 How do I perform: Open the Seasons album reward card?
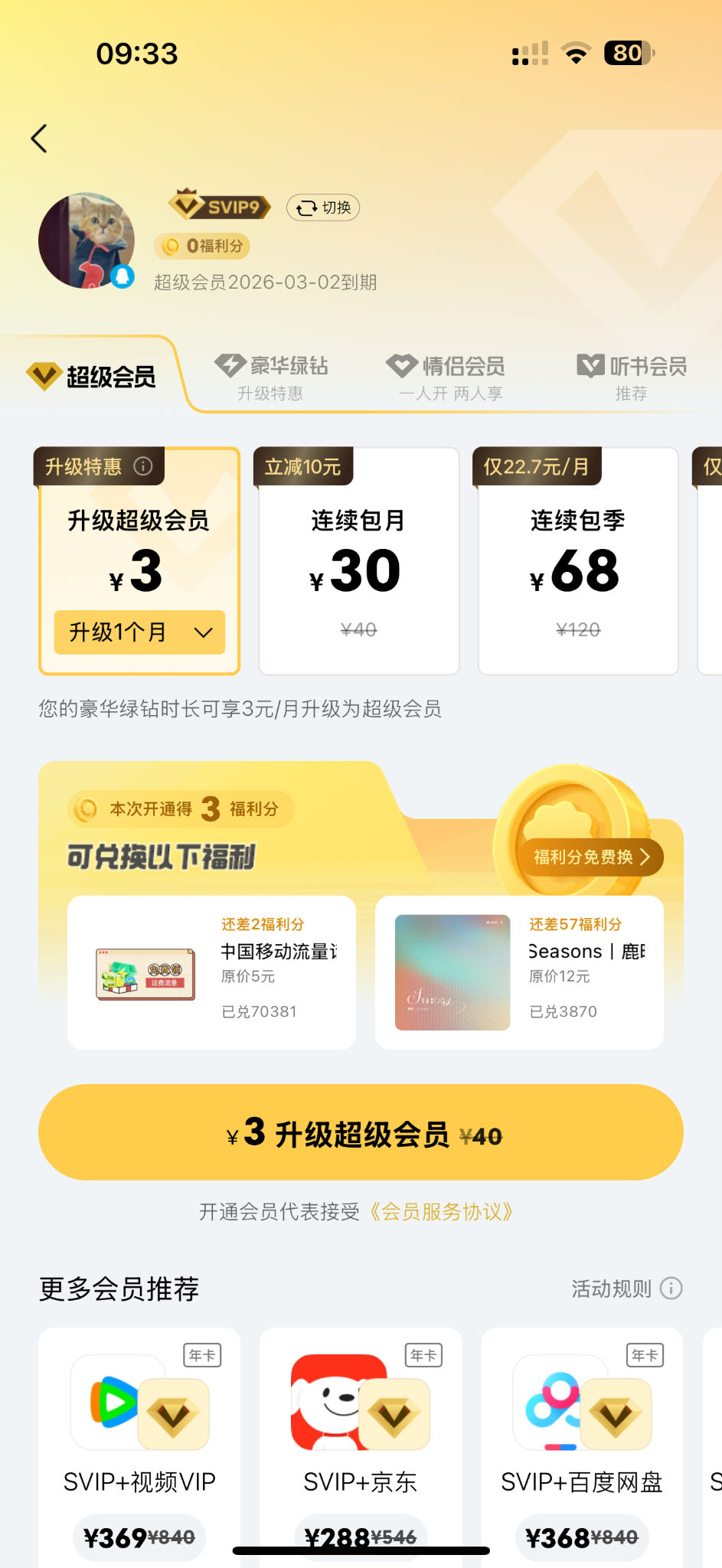(519, 972)
